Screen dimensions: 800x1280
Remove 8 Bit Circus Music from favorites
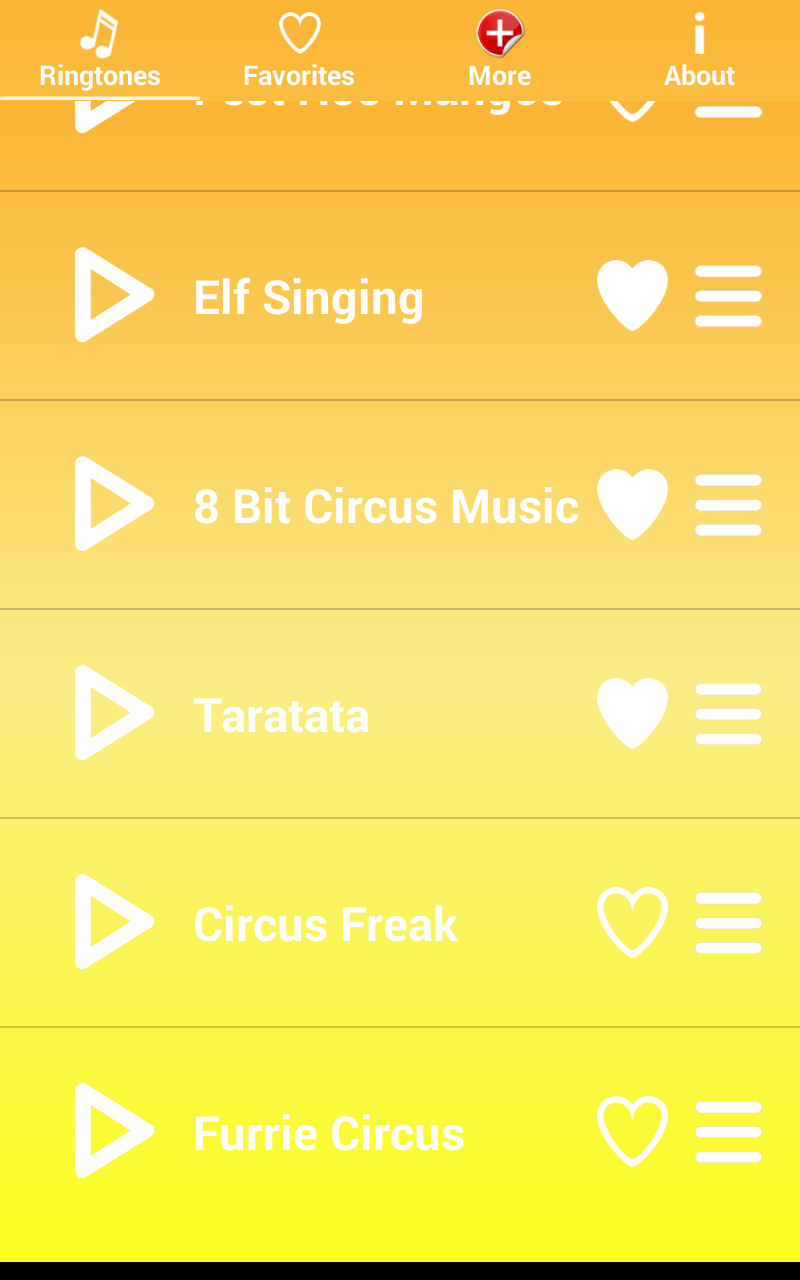[x=632, y=504]
